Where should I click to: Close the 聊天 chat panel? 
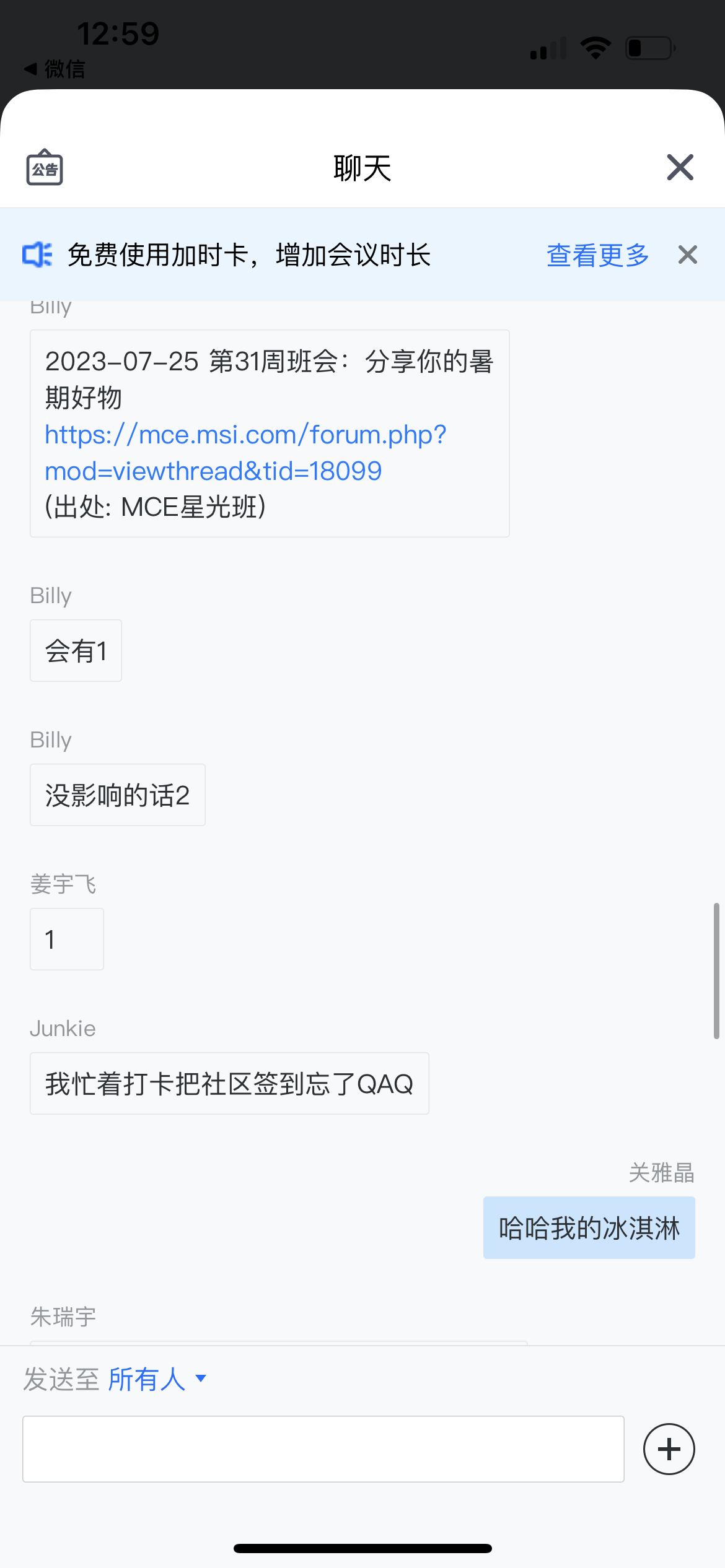pos(680,167)
